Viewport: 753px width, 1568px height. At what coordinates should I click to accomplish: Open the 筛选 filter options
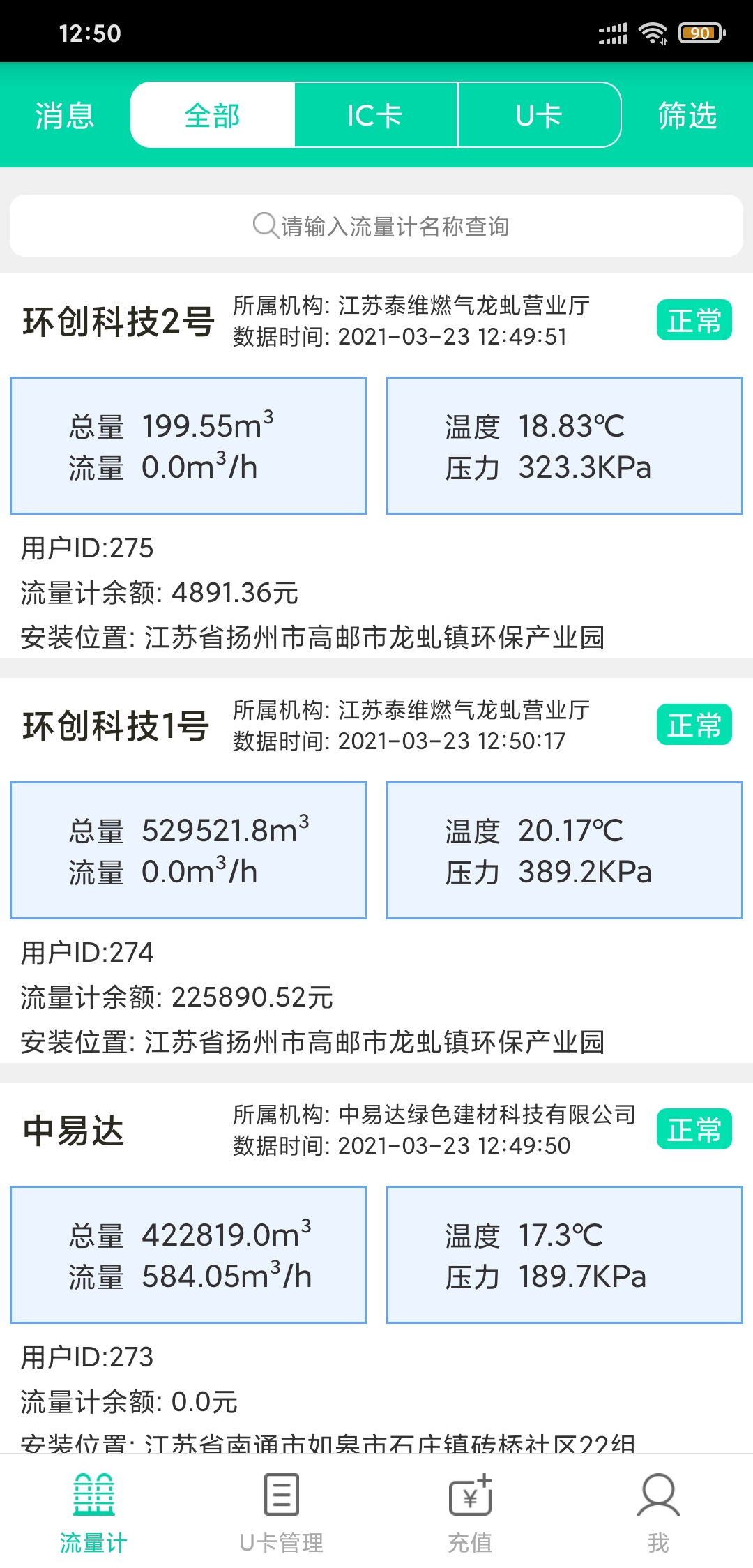click(x=687, y=115)
